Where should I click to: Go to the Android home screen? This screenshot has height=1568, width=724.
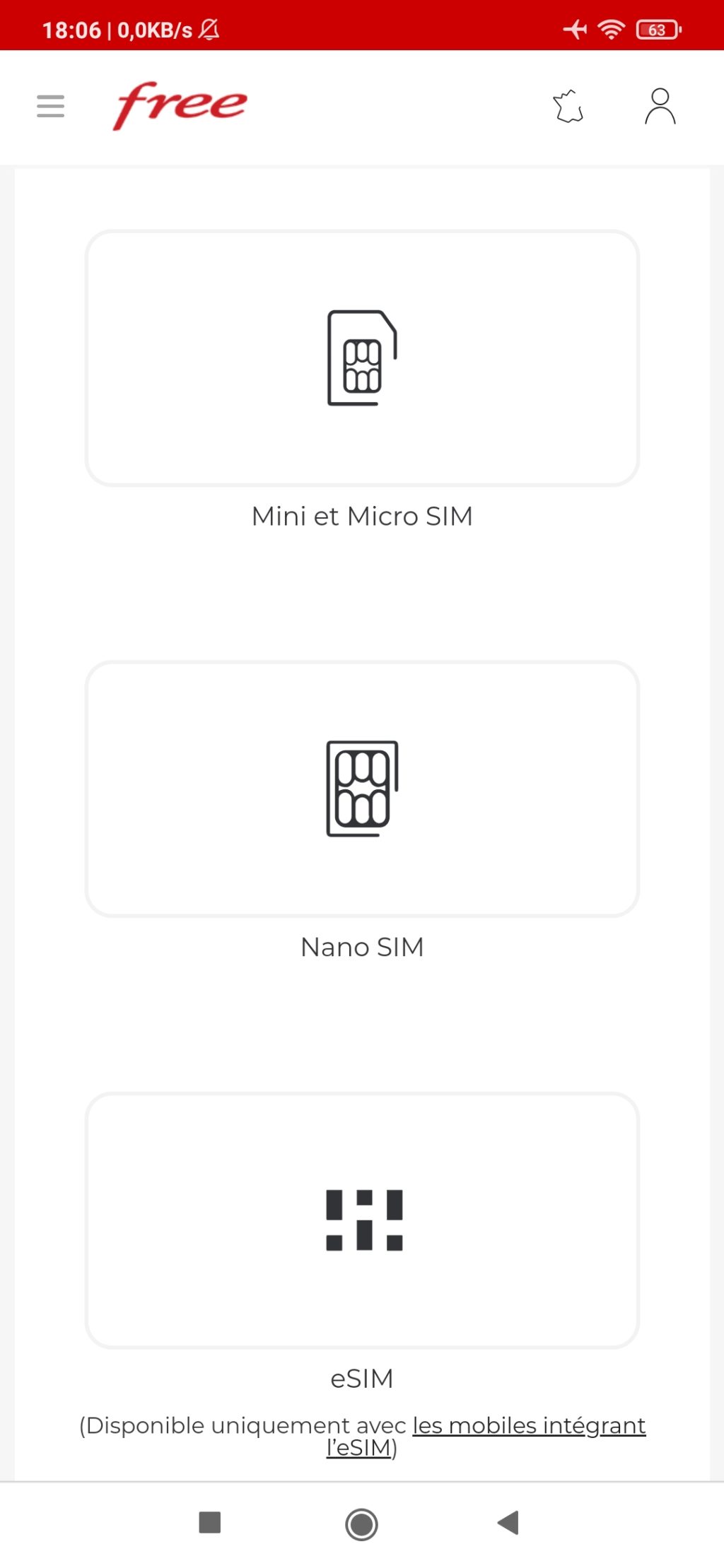coord(361,1523)
